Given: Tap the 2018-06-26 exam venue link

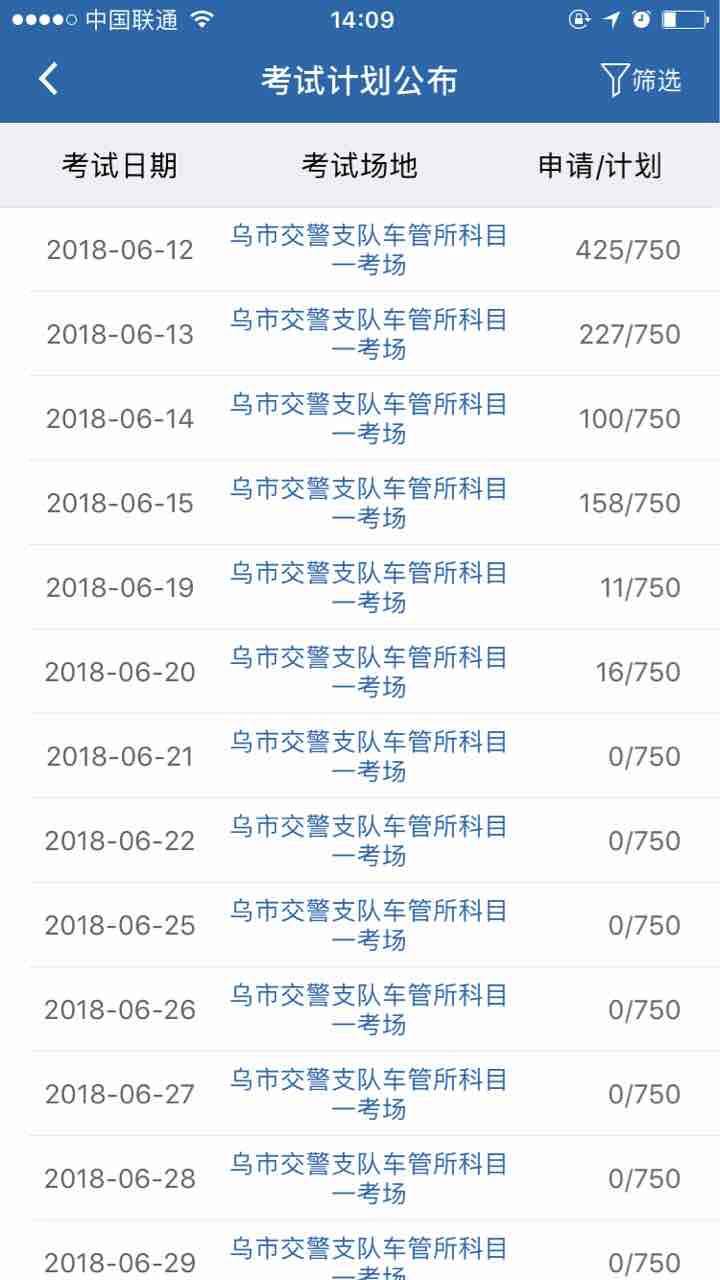Looking at the screenshot, I should 369,1009.
